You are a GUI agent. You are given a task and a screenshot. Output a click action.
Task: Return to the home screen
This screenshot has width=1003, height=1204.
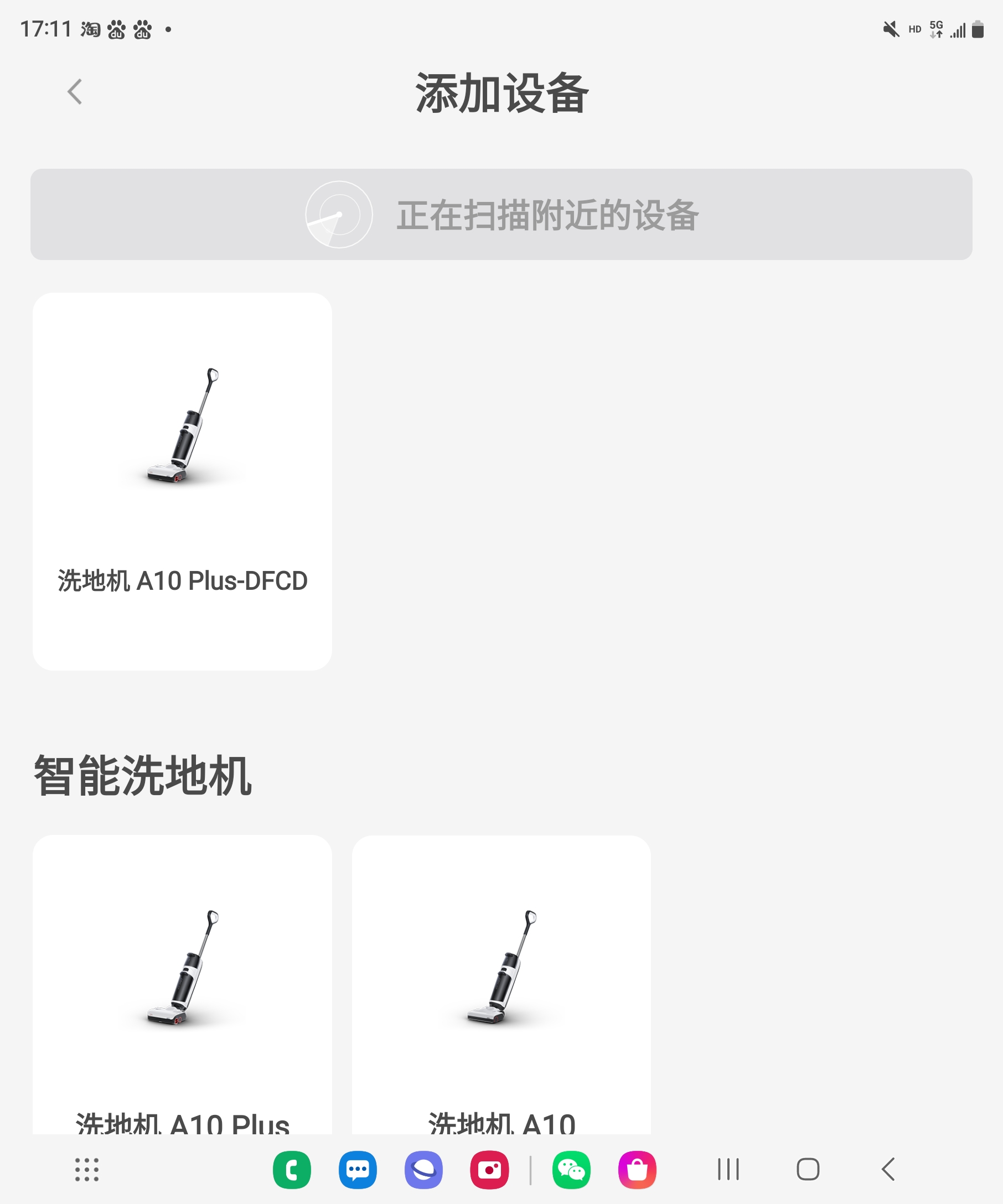[x=808, y=1170]
